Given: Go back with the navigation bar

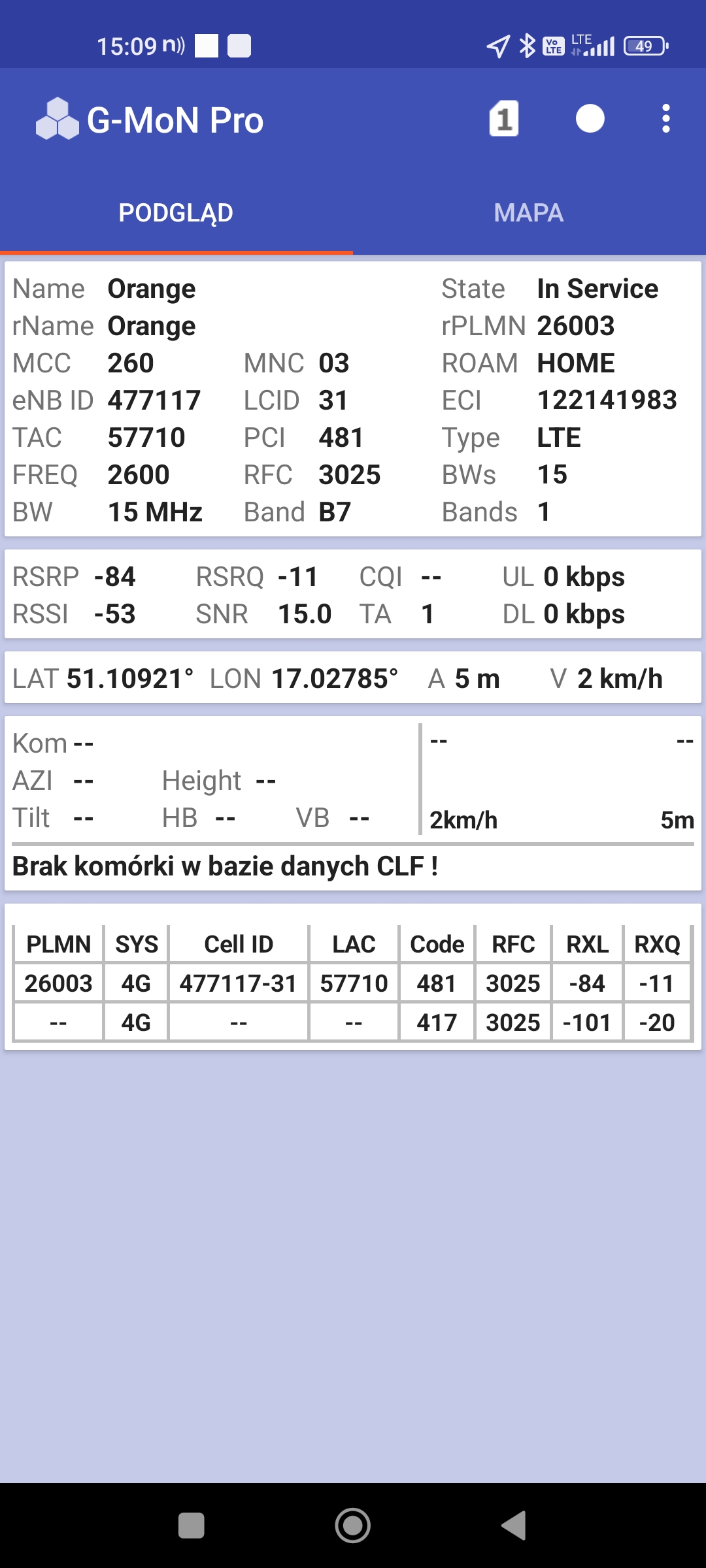Looking at the screenshot, I should point(514,1526).
